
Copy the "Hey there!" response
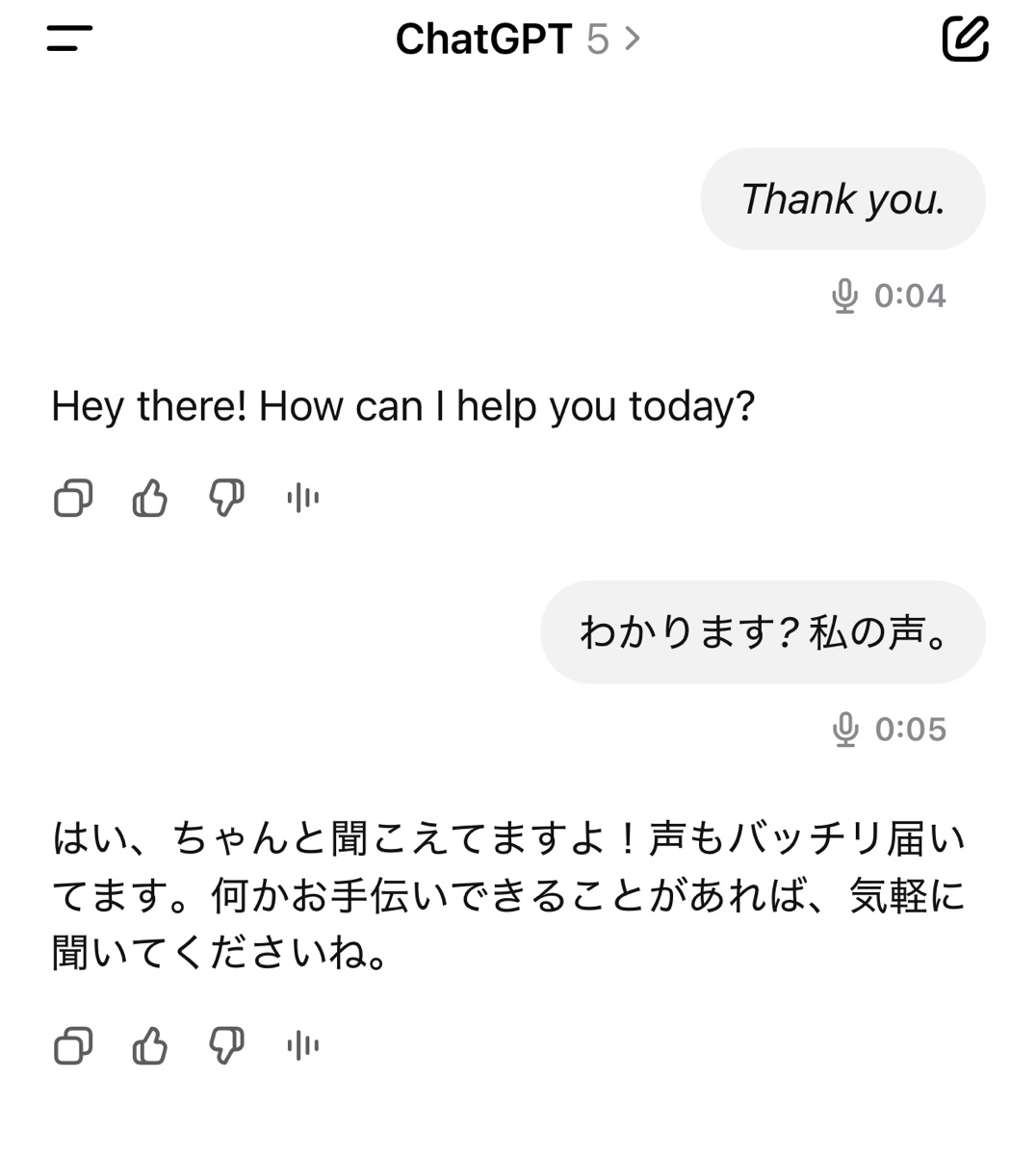coord(73,499)
